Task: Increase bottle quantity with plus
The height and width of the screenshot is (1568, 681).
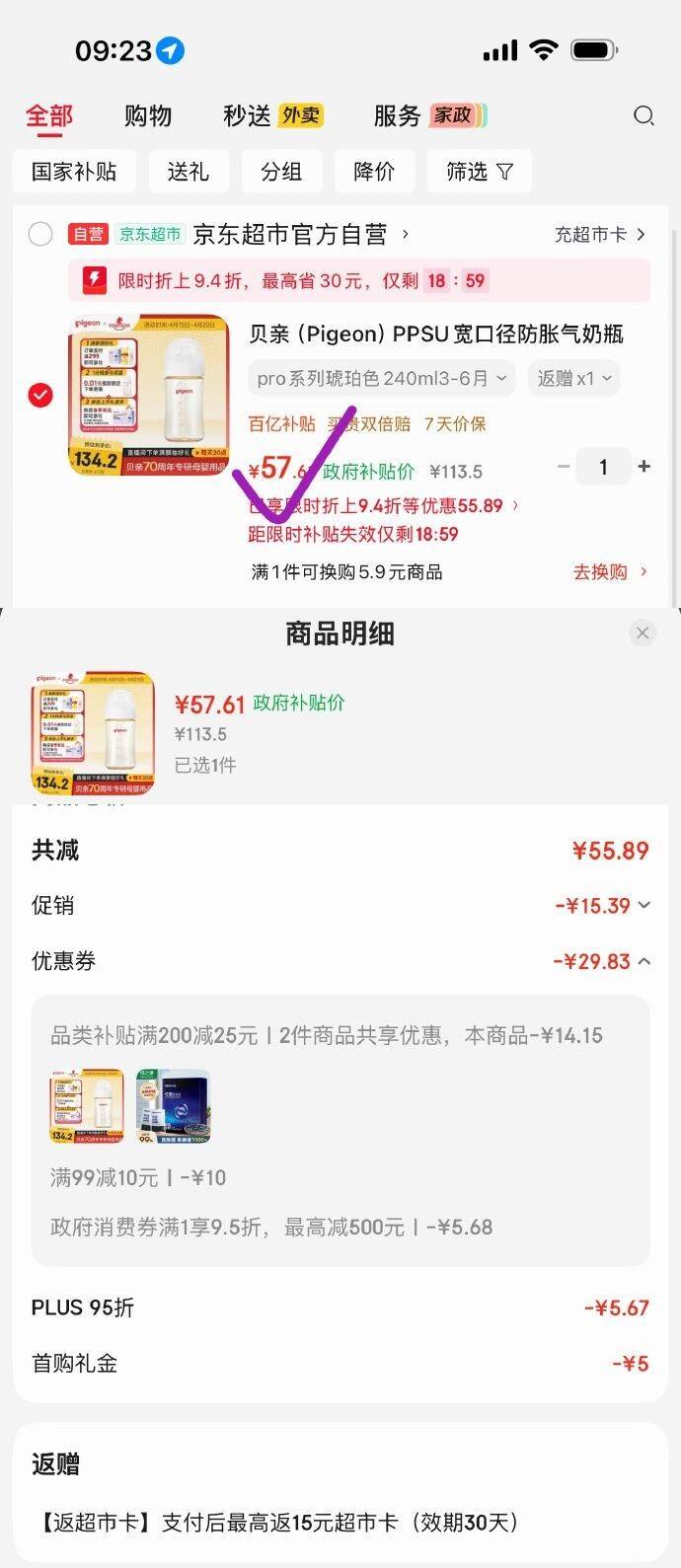Action: click(x=644, y=467)
